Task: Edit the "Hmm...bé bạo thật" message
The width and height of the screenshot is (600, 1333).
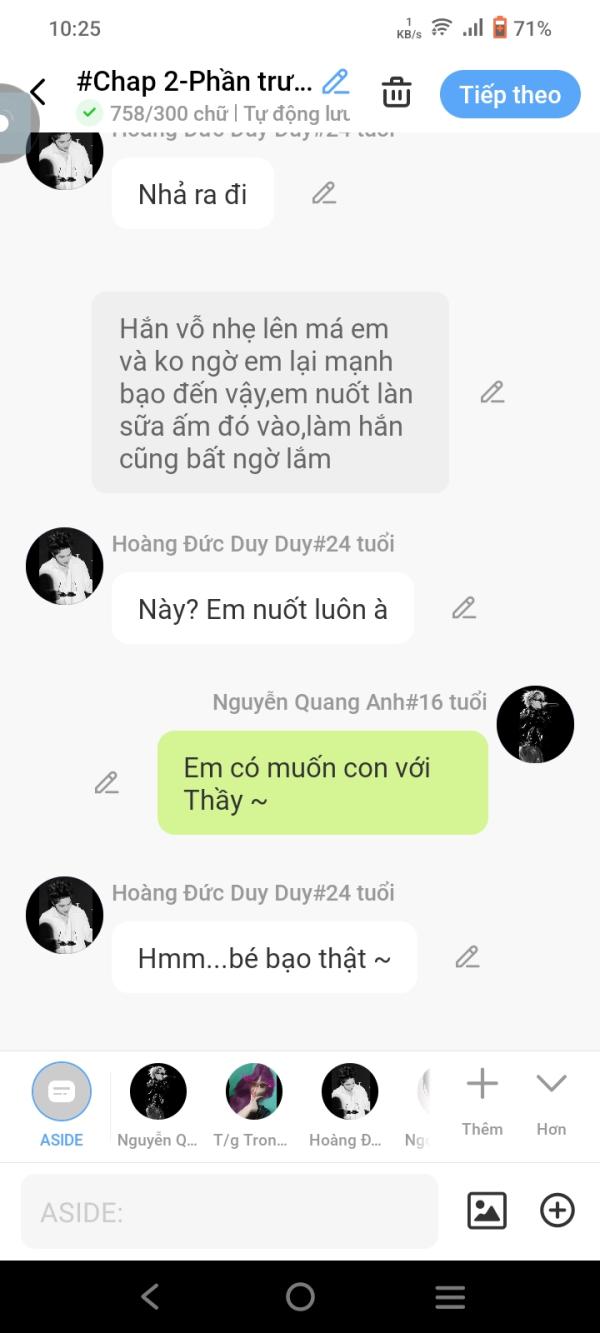Action: 467,957
